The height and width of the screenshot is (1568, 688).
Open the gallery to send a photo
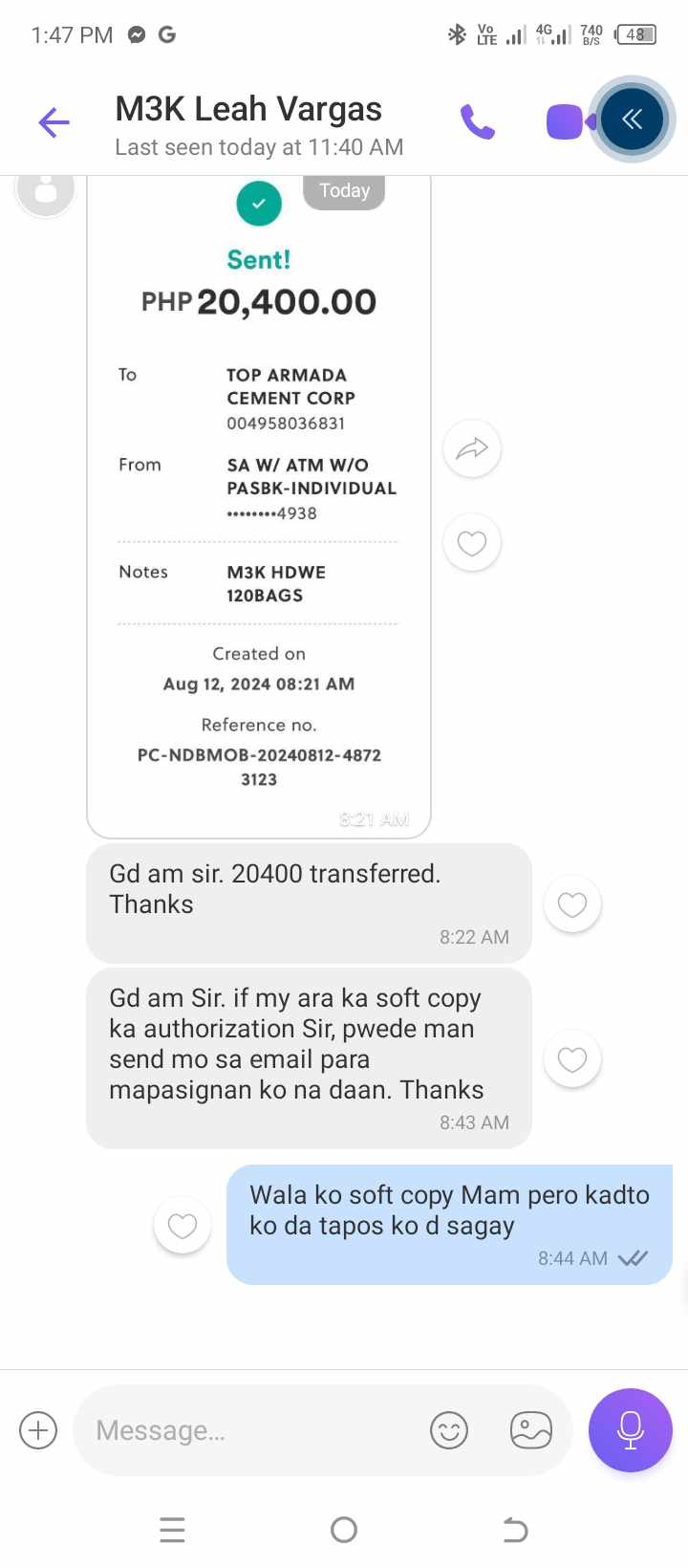pyautogui.click(x=531, y=1430)
